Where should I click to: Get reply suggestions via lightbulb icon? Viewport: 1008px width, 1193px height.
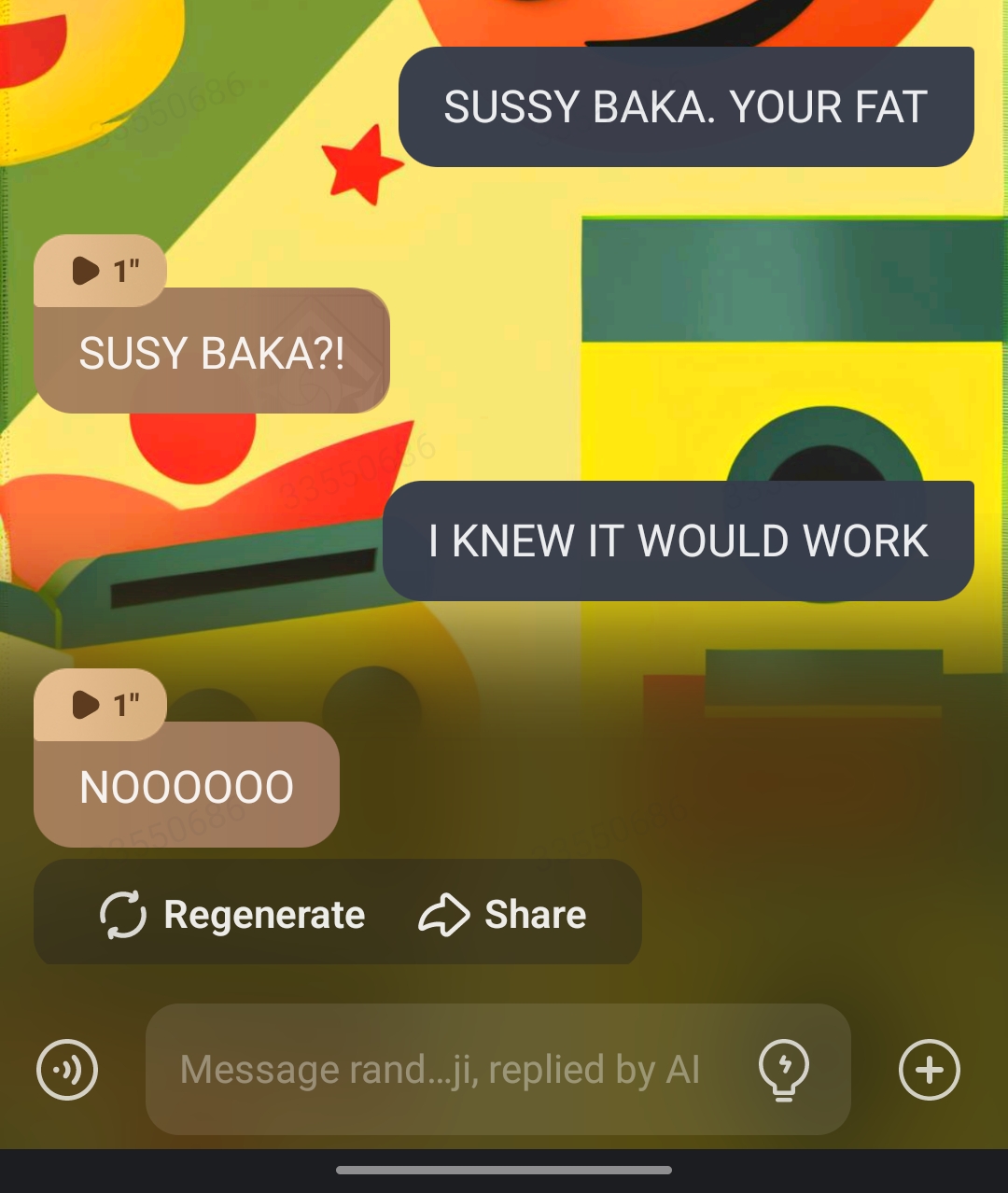[x=784, y=1070]
